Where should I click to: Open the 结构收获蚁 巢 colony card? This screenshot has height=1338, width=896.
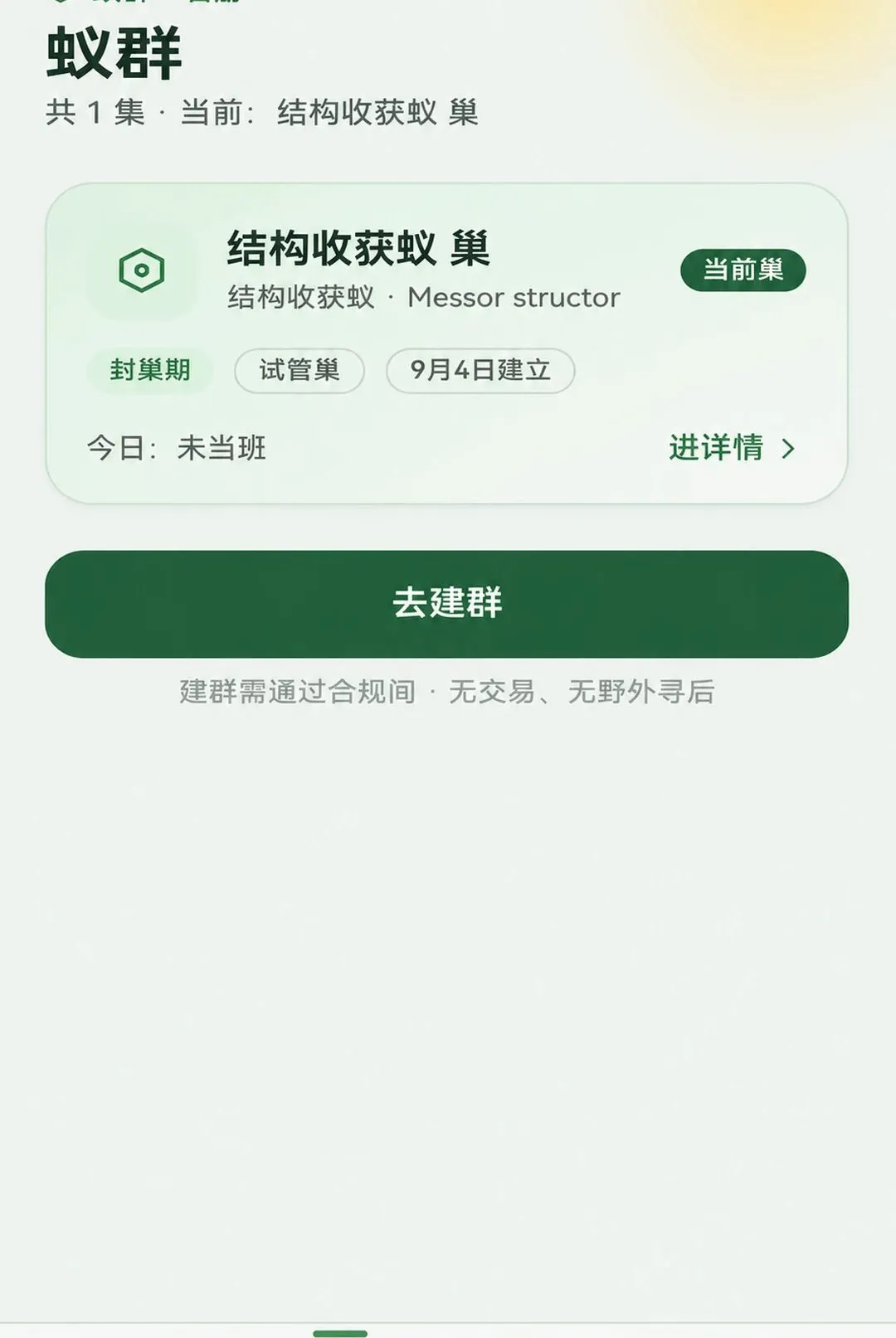[446, 343]
